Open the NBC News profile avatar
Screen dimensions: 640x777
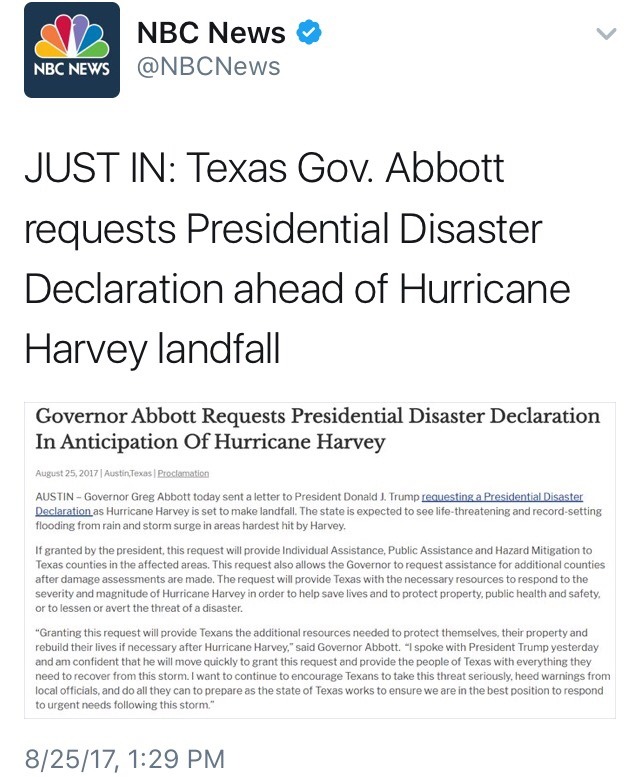[x=72, y=50]
